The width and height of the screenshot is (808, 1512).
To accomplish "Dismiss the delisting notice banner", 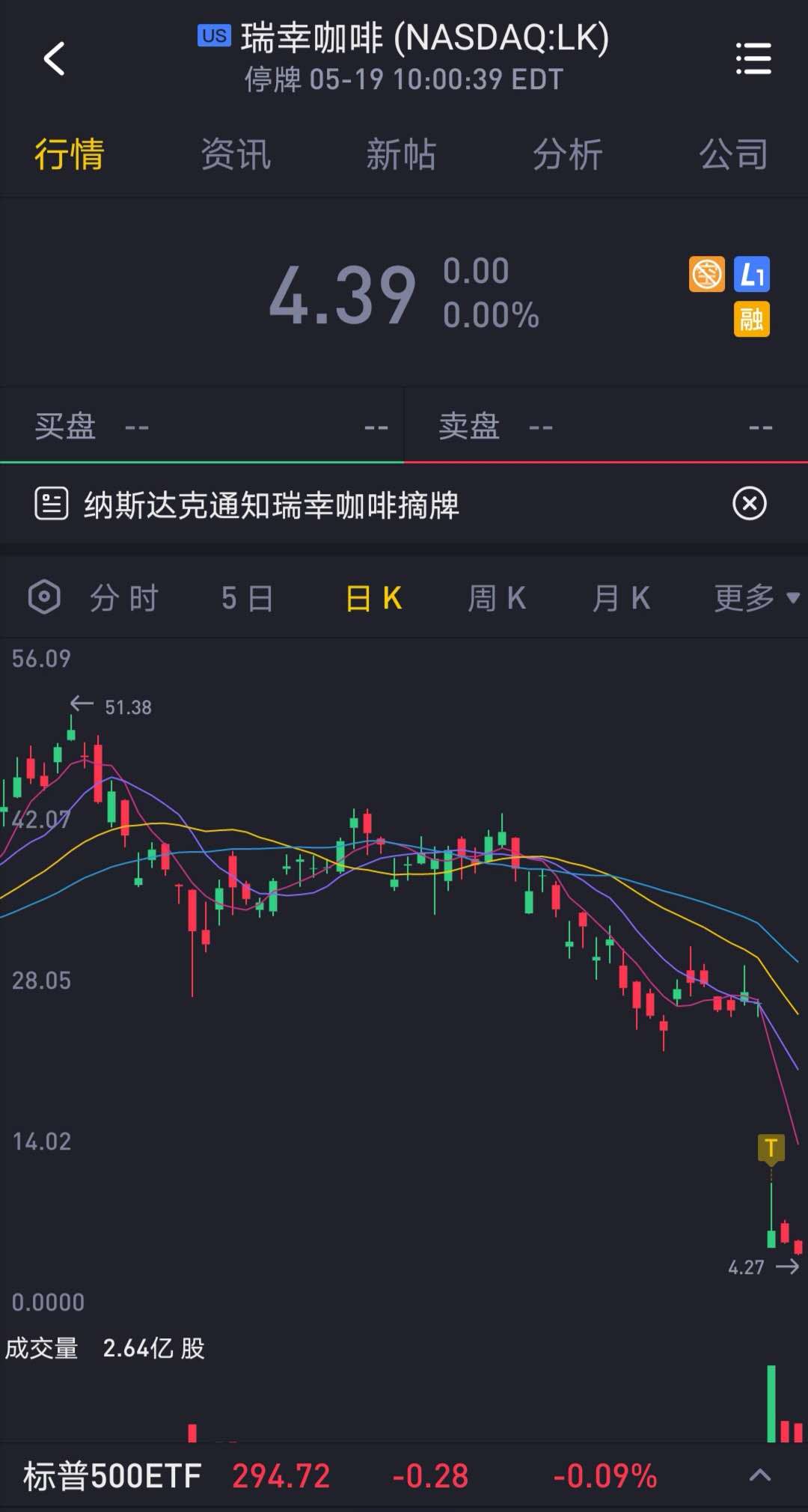I will tap(749, 504).
